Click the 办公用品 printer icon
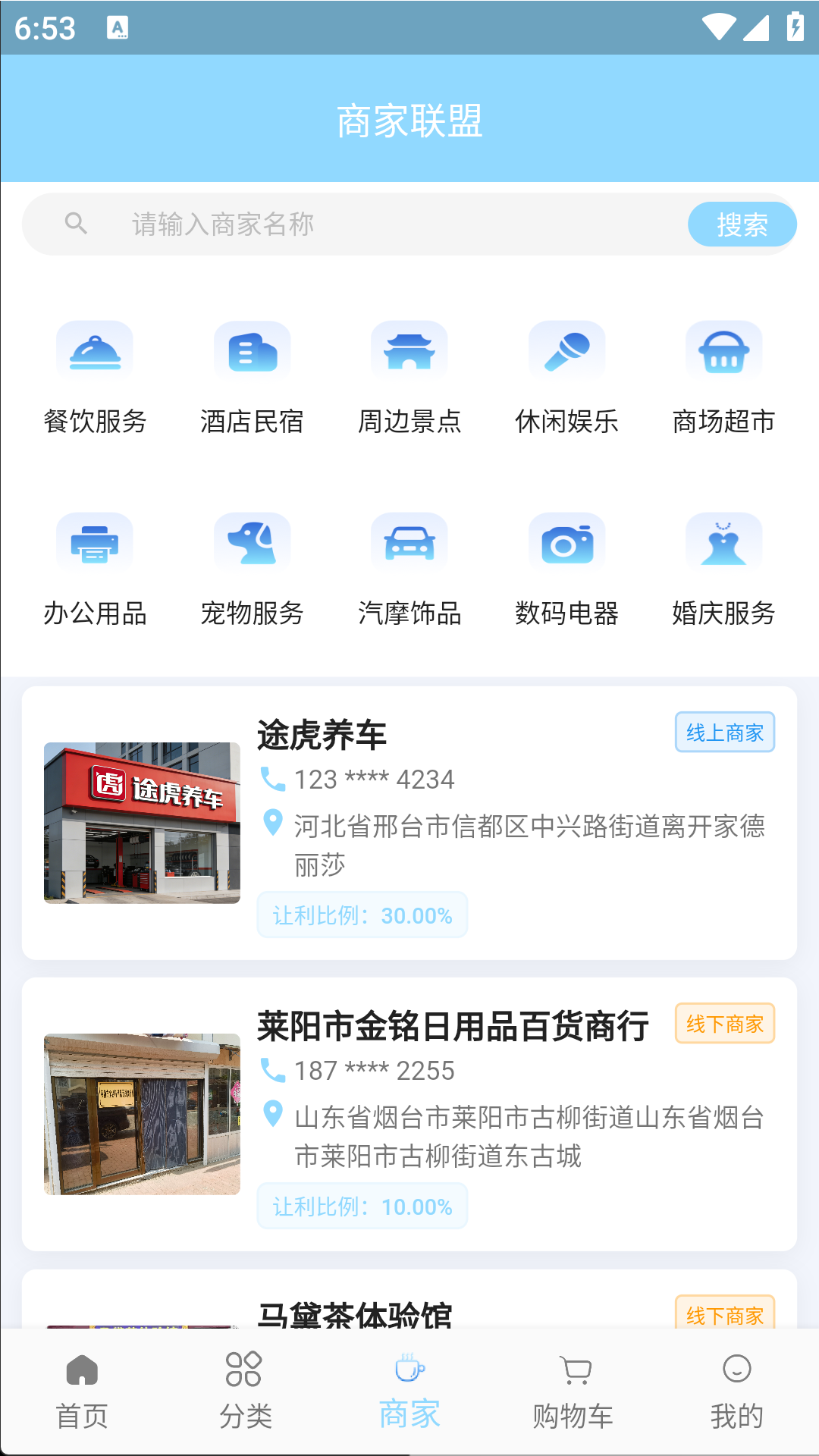The image size is (819, 1456). 94,541
